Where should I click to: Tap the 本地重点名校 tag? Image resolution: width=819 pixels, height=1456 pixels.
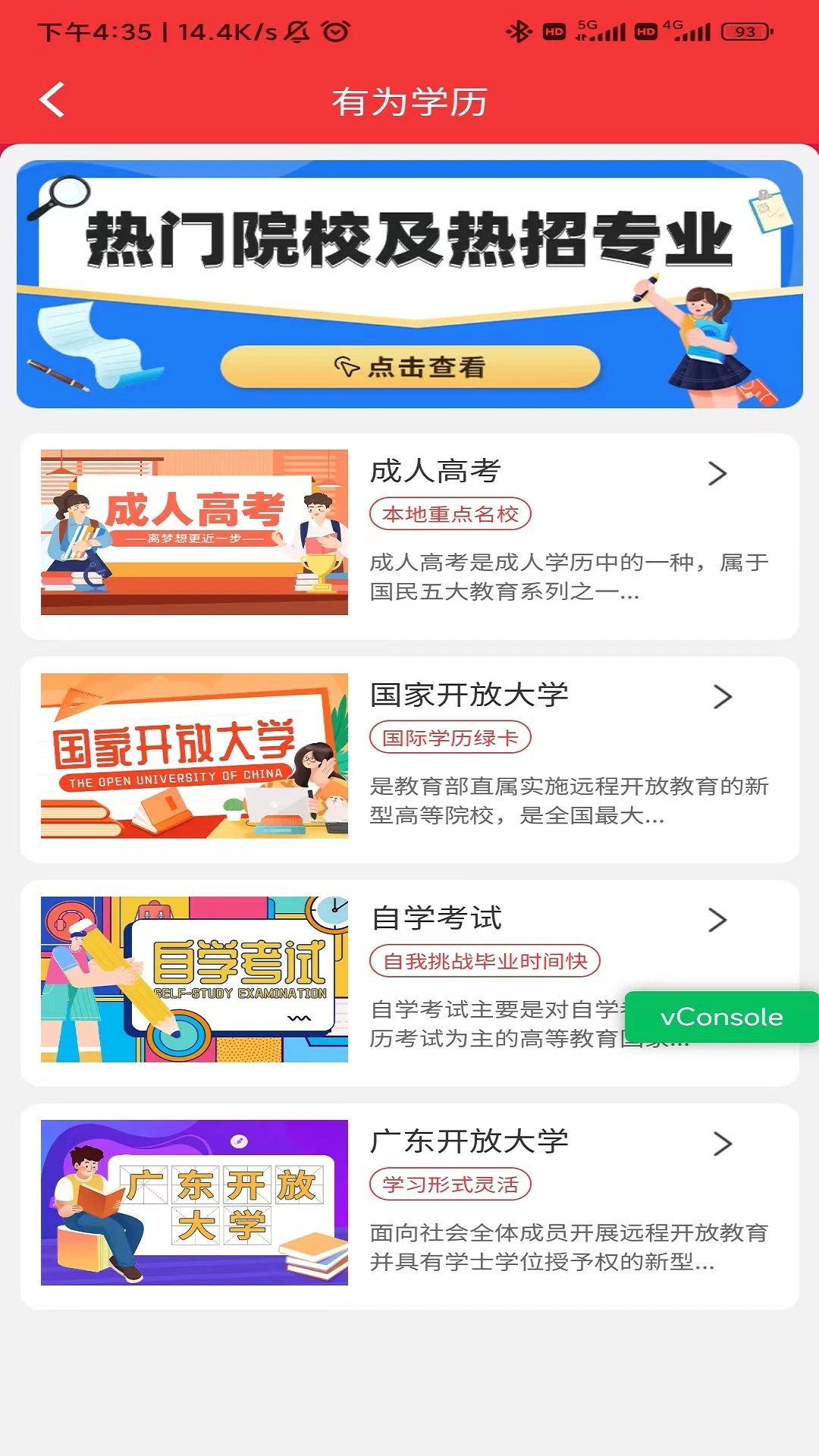pos(451,513)
